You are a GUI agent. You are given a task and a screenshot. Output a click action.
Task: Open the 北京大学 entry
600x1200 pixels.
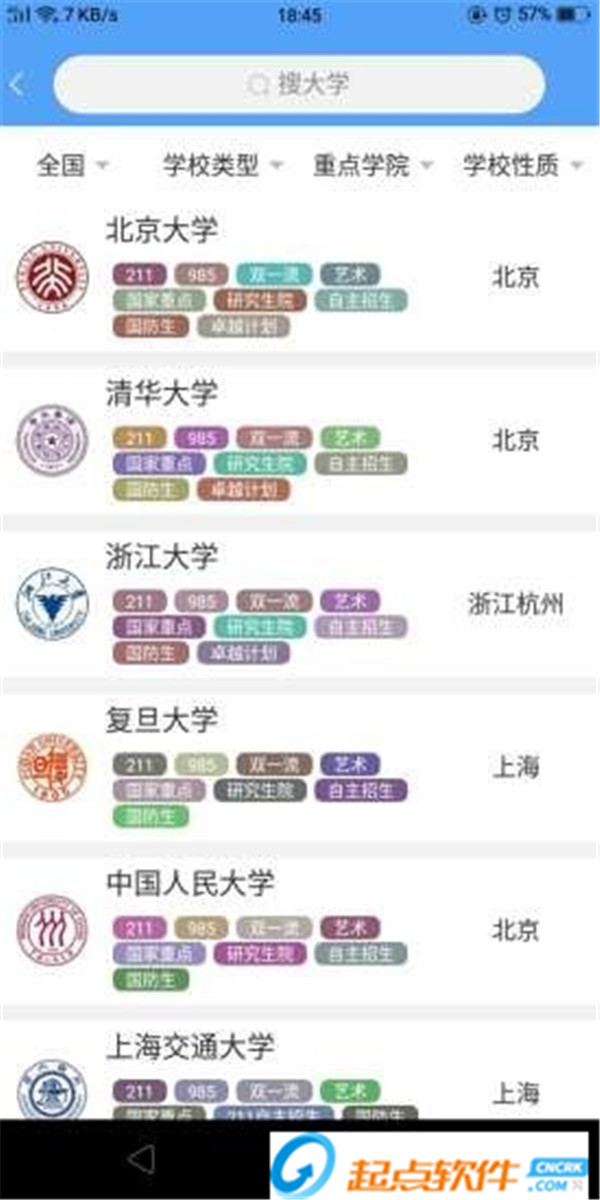162,230
